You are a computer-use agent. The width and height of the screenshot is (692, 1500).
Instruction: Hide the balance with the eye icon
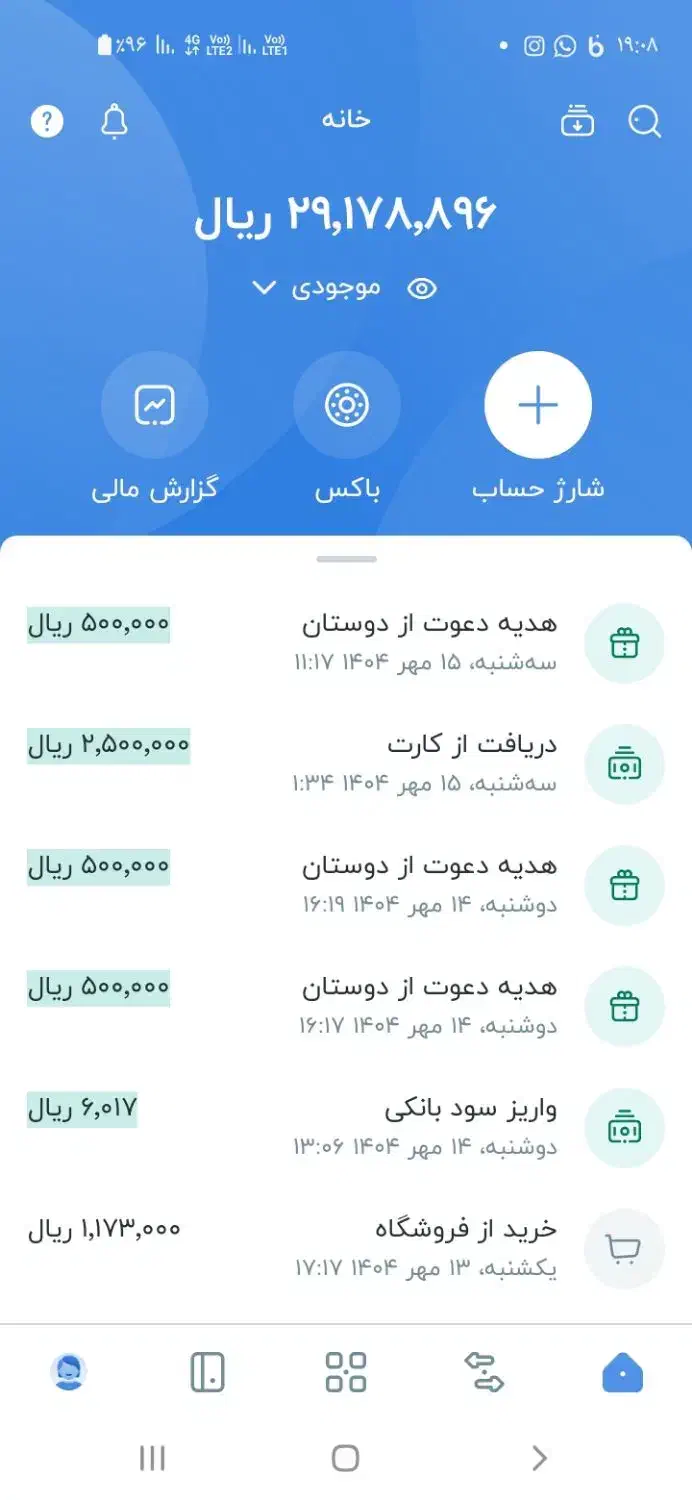pyautogui.click(x=423, y=289)
